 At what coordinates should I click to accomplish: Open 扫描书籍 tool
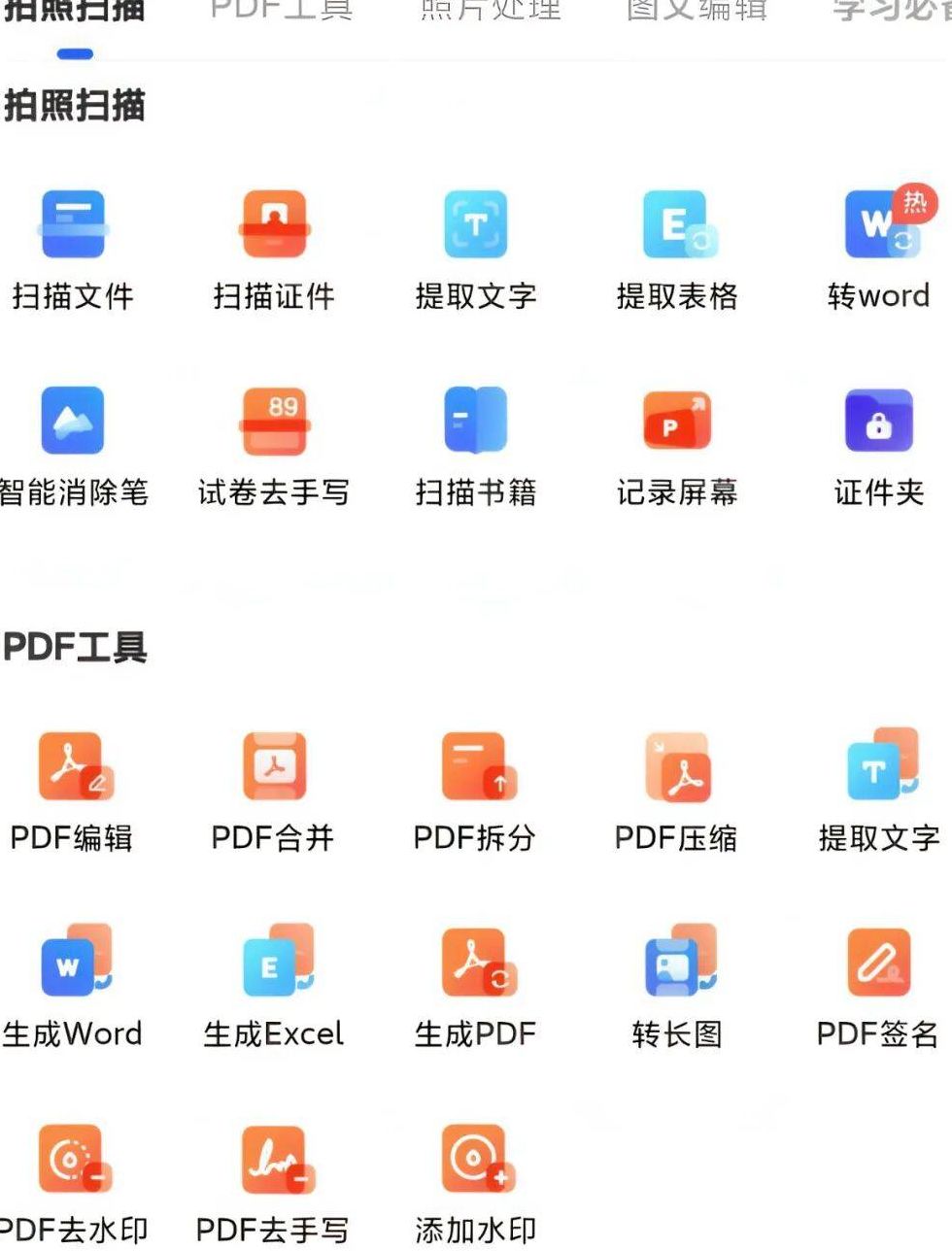tap(476, 422)
